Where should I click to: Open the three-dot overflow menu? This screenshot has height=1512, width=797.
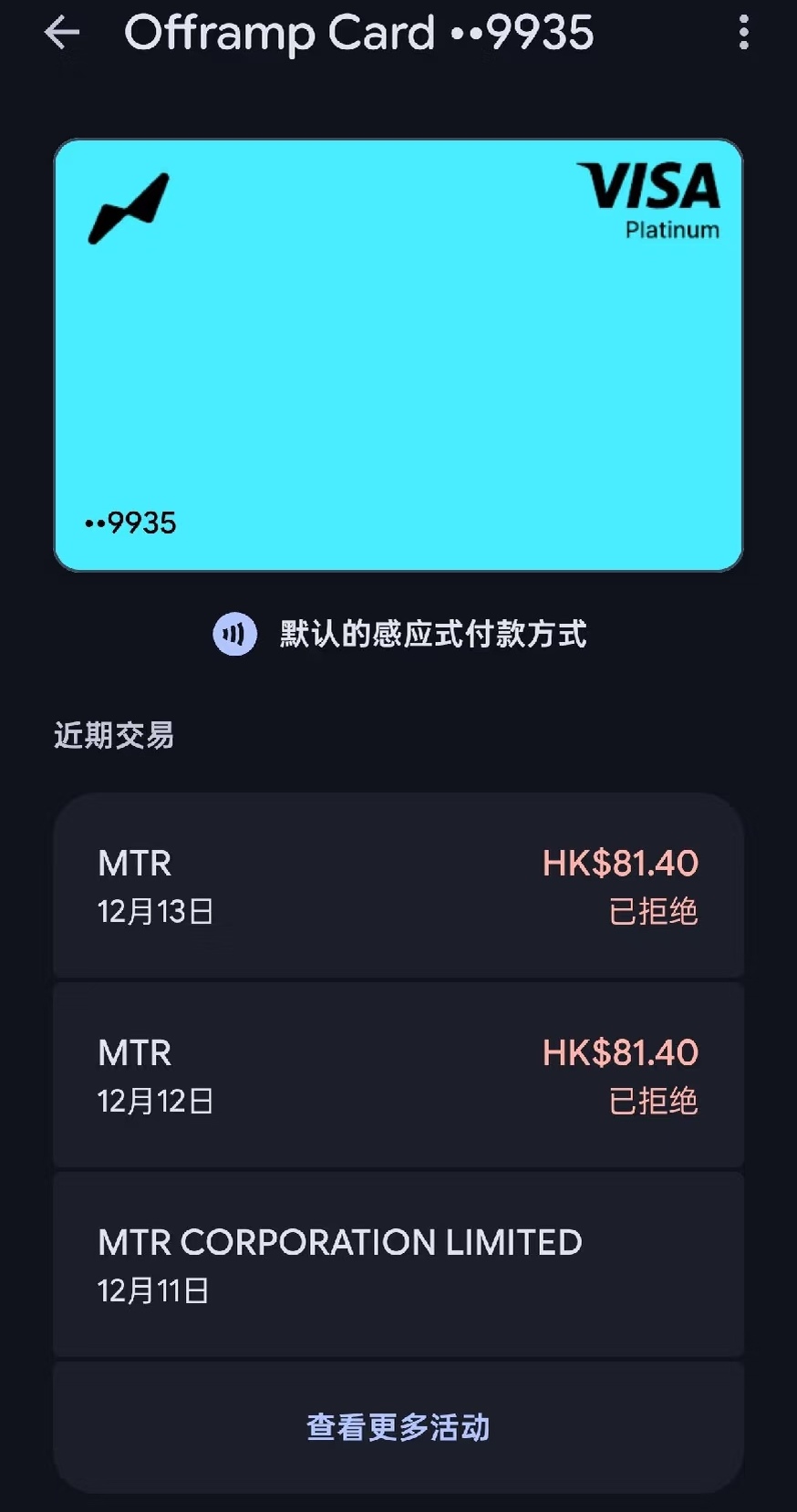[x=744, y=33]
